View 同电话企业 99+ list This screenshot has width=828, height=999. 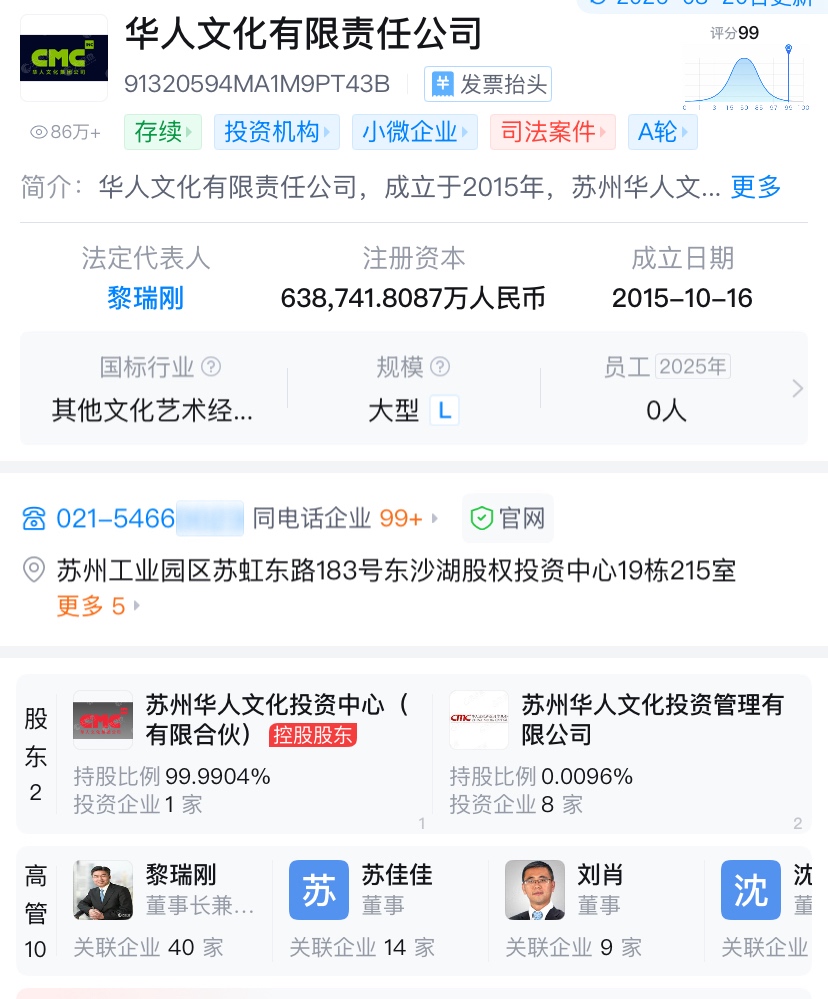coord(345,519)
